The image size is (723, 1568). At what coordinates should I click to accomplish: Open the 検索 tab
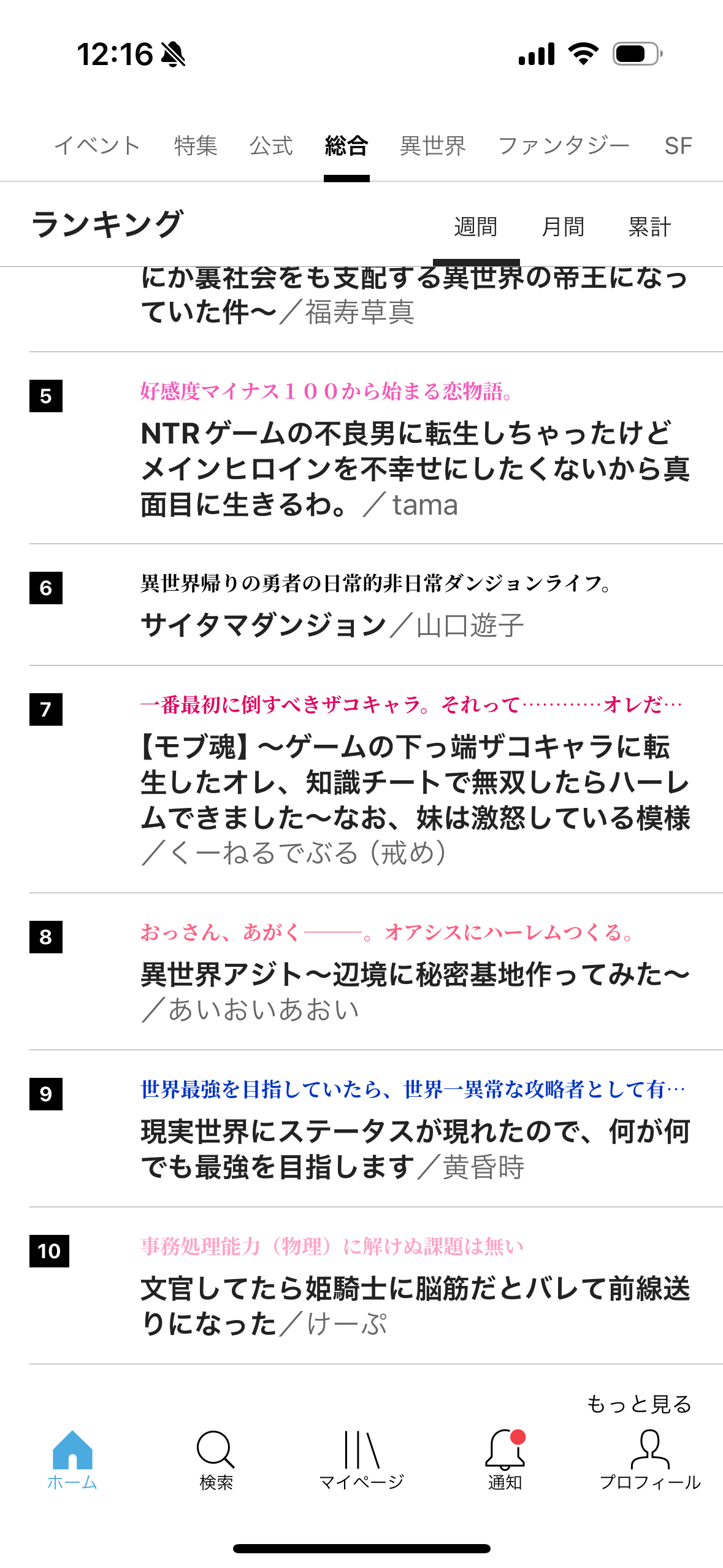(216, 1460)
